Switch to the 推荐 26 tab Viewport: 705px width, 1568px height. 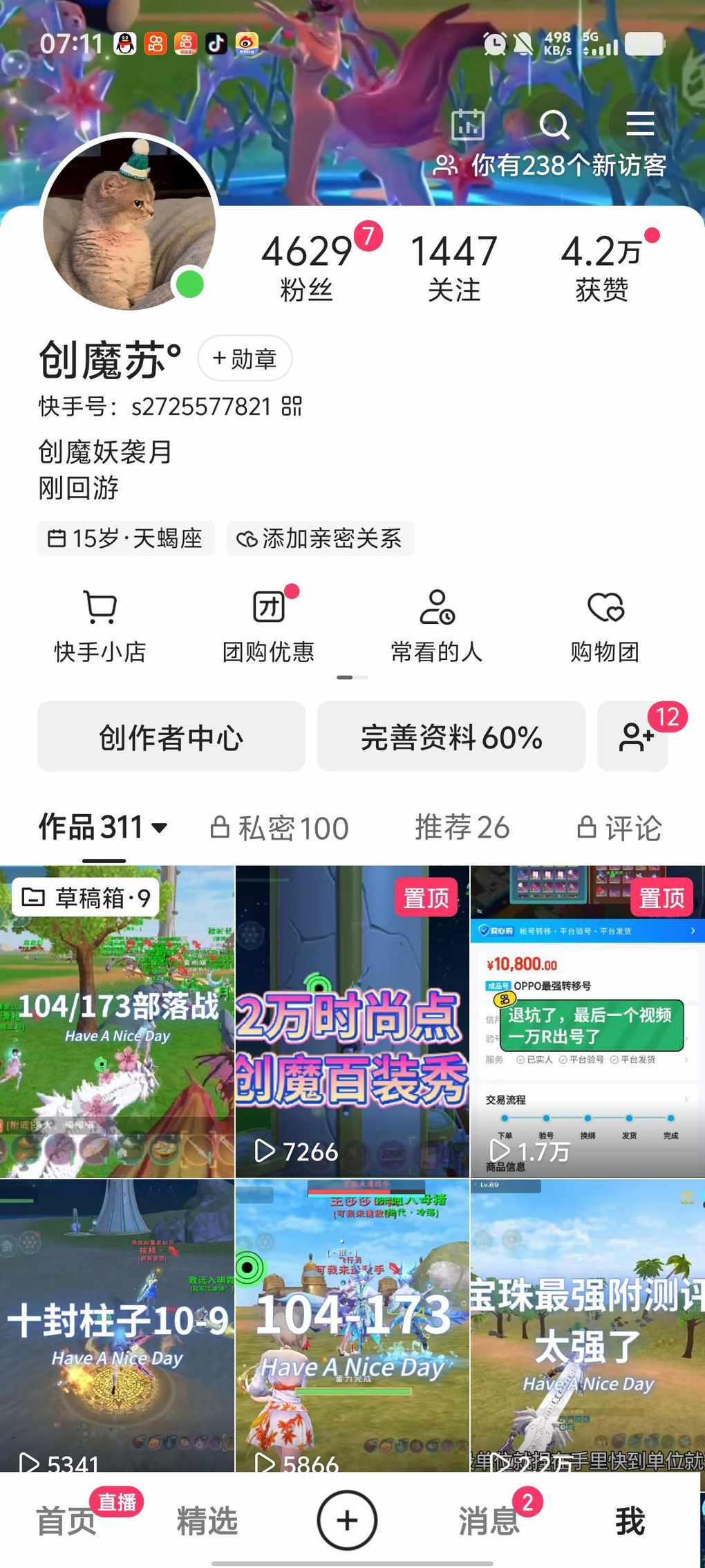pos(462,828)
